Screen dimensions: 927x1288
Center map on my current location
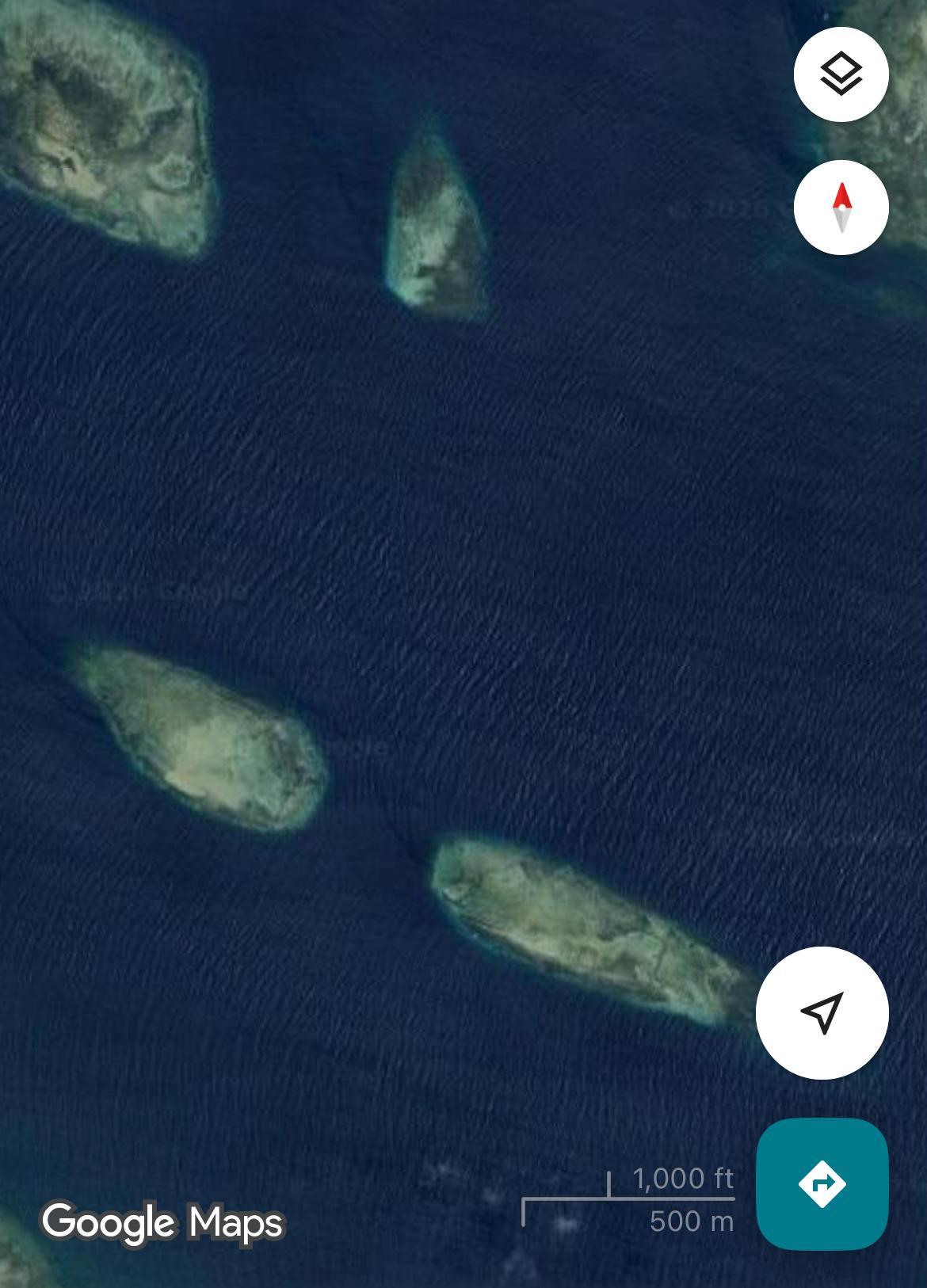(822, 1012)
